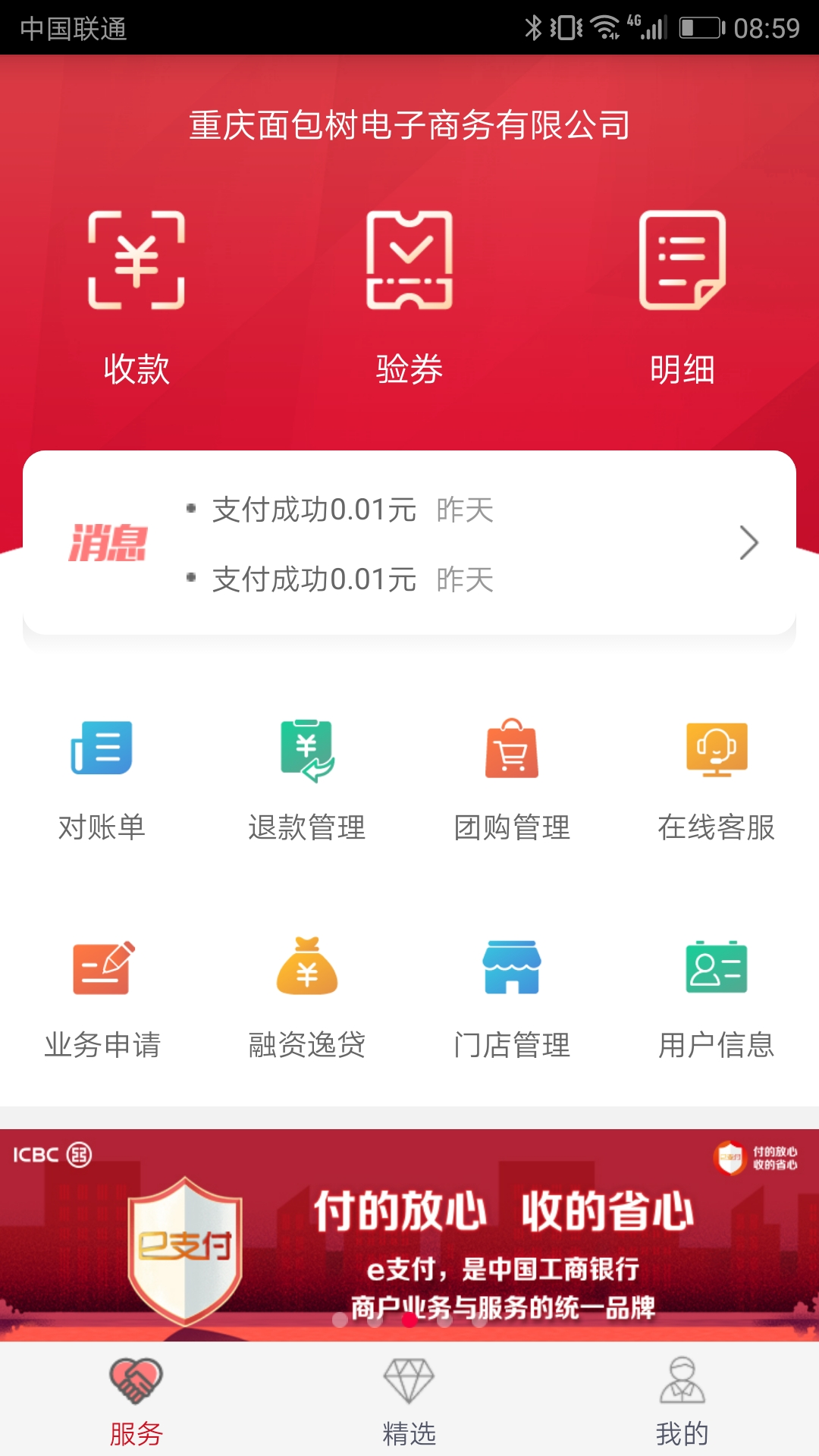
Task: Open the 明细 transaction details icon
Action: [x=681, y=262]
